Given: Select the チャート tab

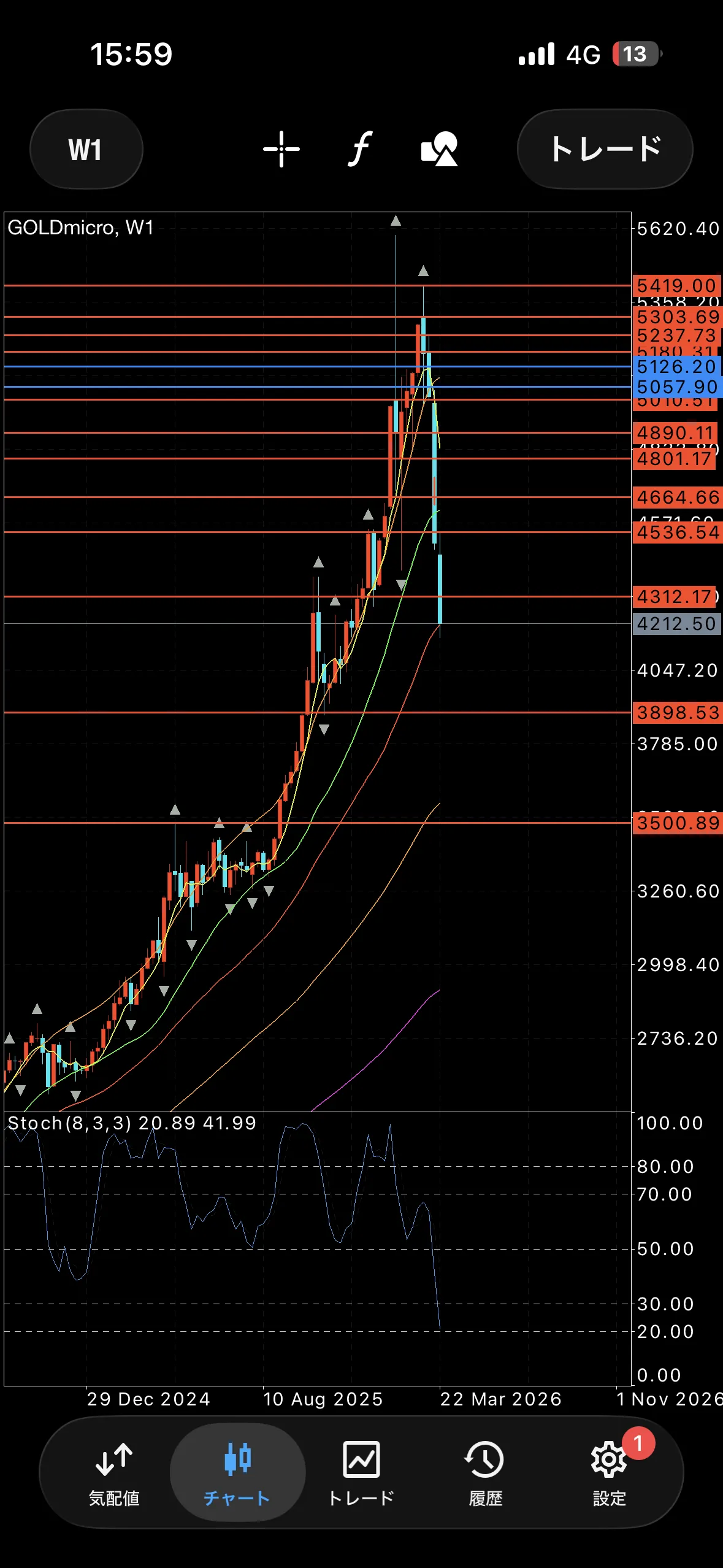Looking at the screenshot, I should pyautogui.click(x=237, y=1472).
